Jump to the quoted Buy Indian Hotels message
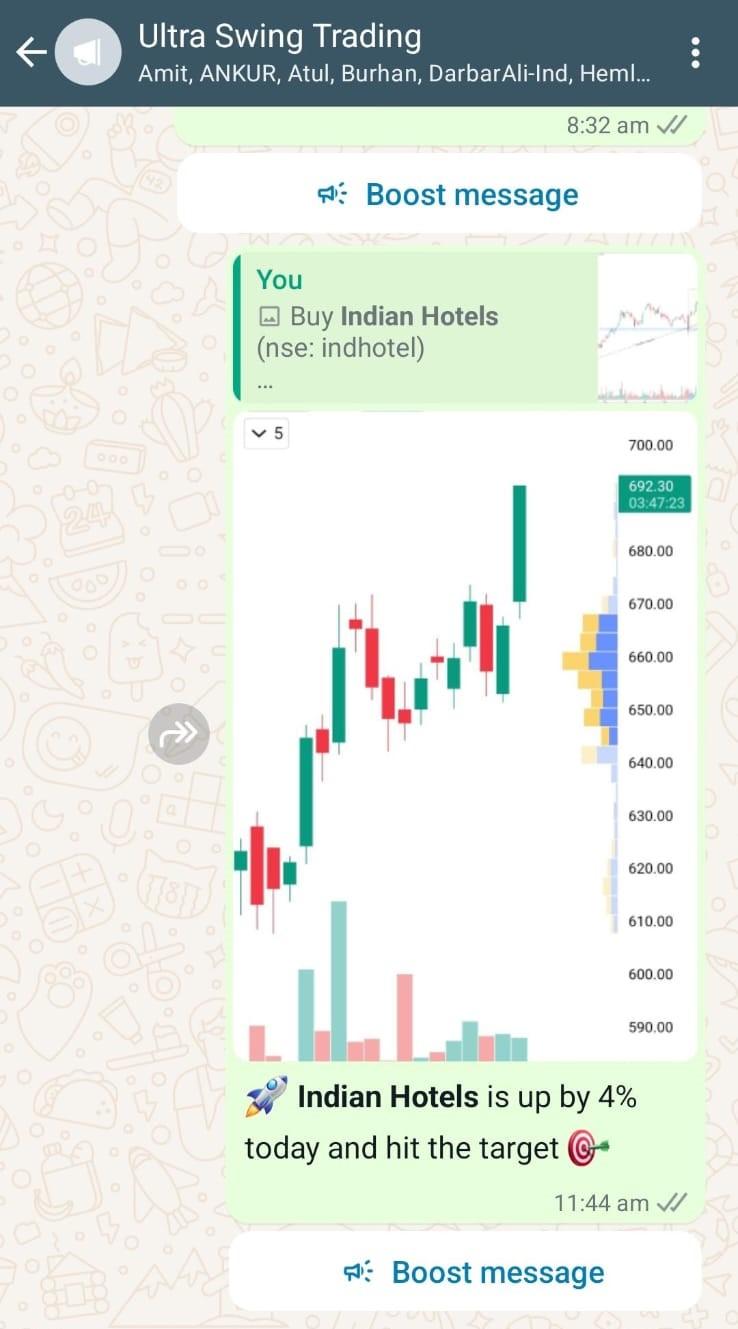738x1329 pixels. tap(465, 328)
